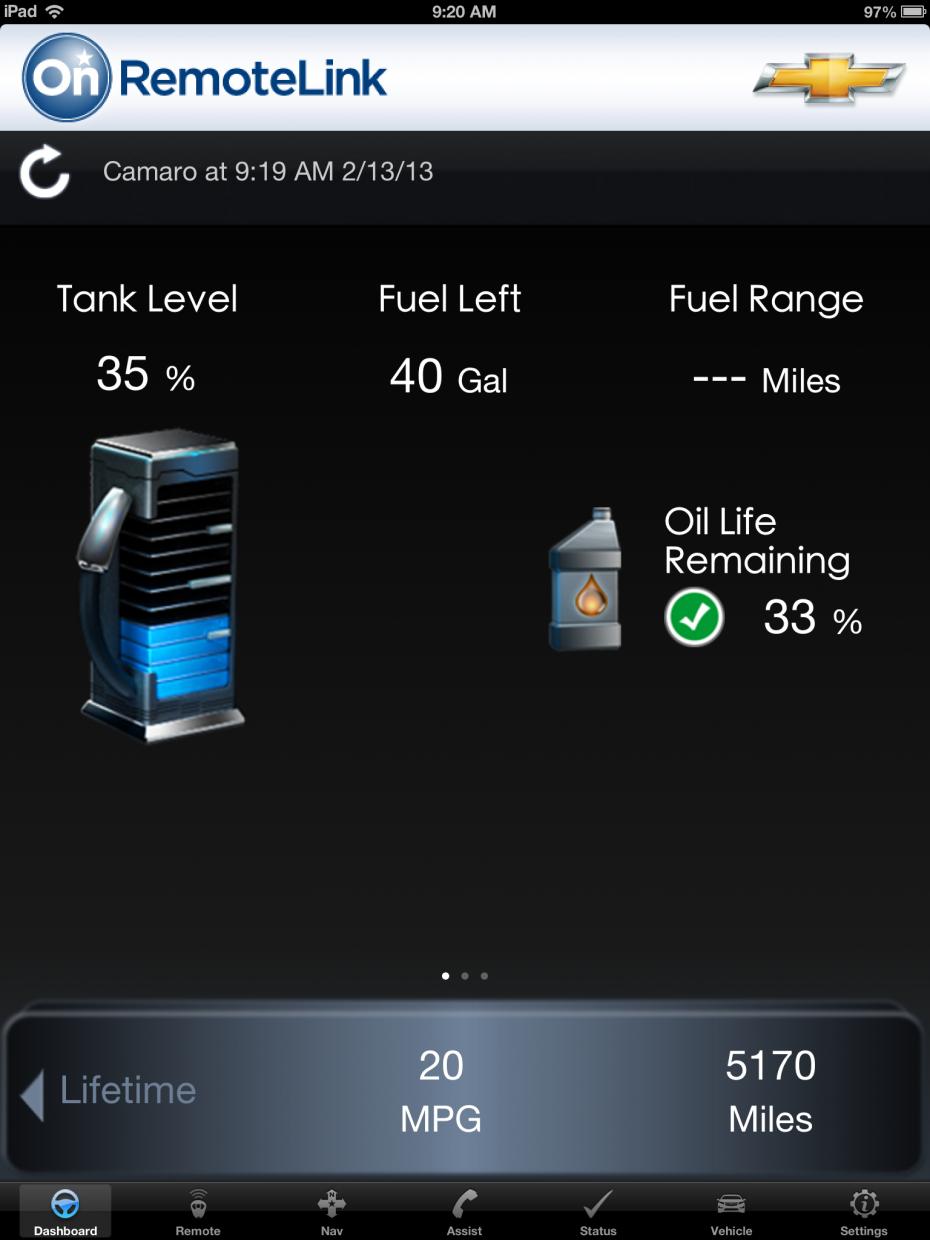Open the Nav tab
930x1240 pixels.
click(332, 1212)
